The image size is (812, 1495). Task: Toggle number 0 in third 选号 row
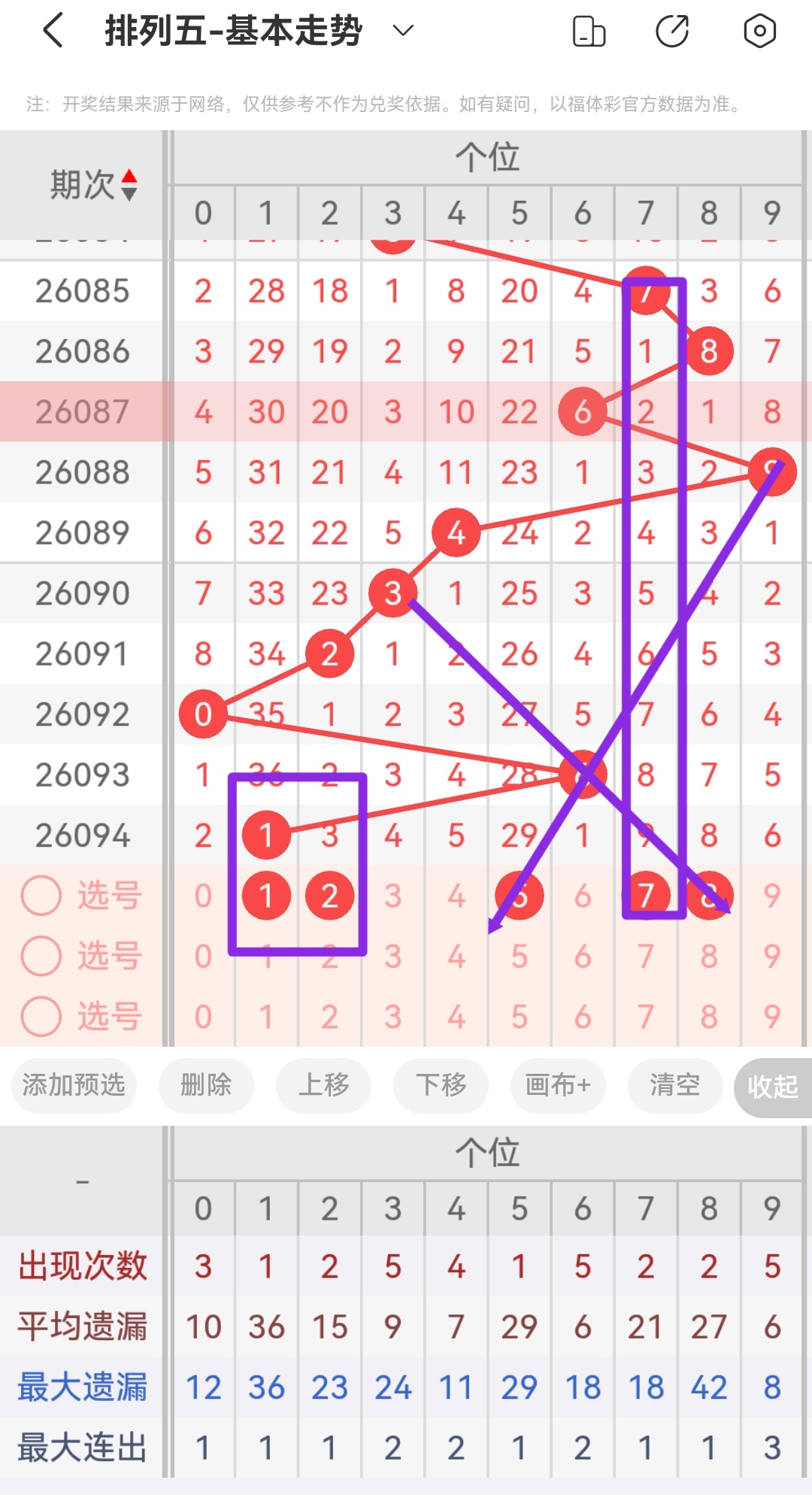(203, 1016)
